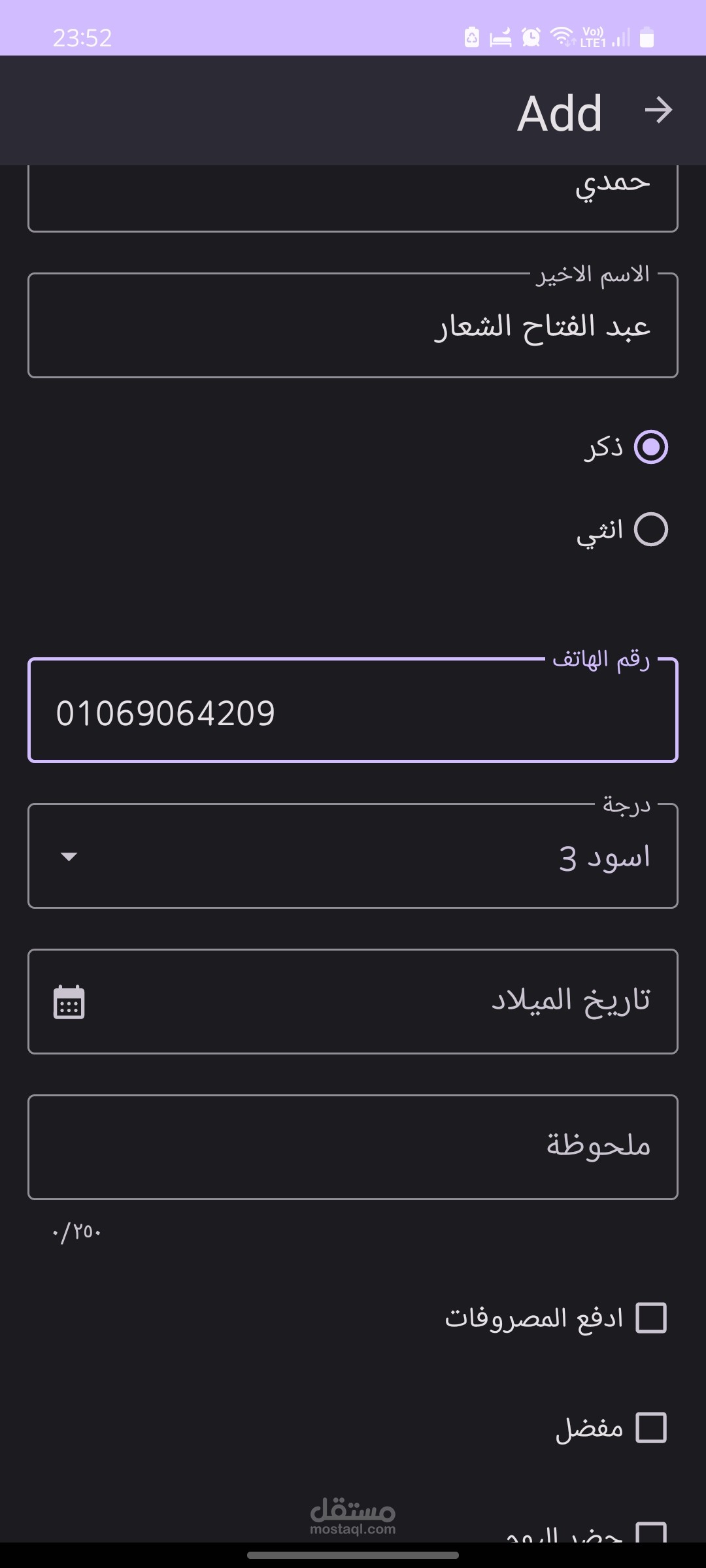Expand the درجة dropdown showing اسود 3

(x=353, y=856)
